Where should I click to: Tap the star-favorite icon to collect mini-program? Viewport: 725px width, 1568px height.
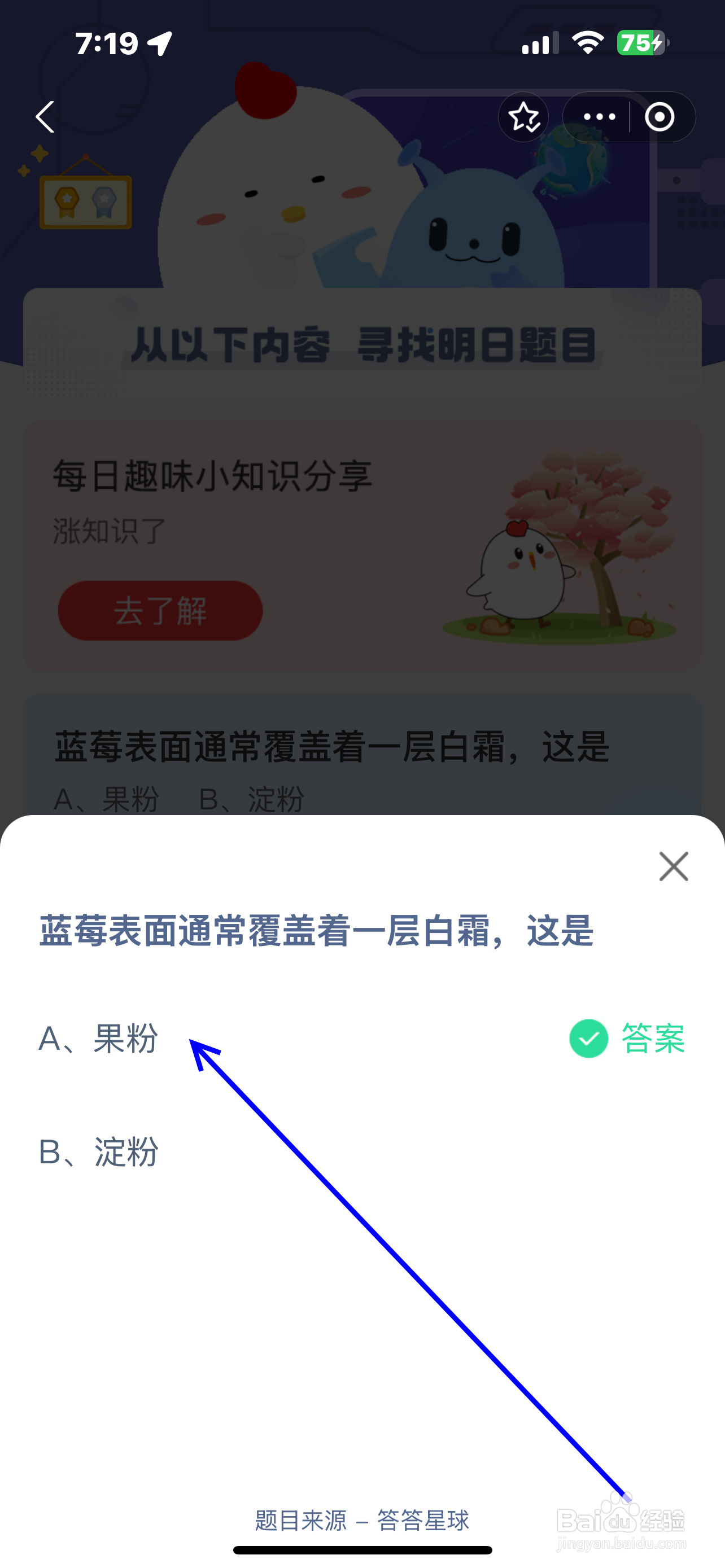[x=523, y=117]
